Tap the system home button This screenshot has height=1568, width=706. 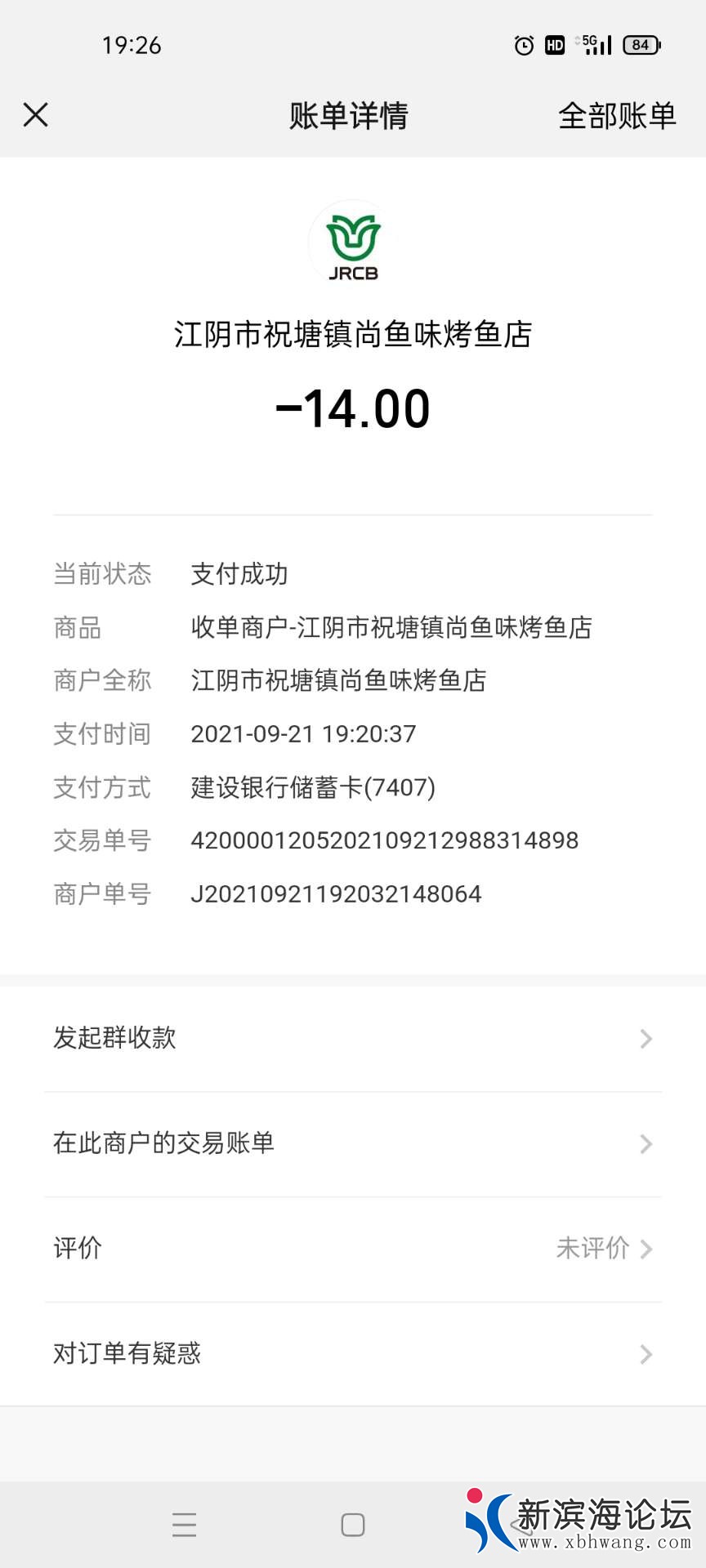[x=353, y=1525]
